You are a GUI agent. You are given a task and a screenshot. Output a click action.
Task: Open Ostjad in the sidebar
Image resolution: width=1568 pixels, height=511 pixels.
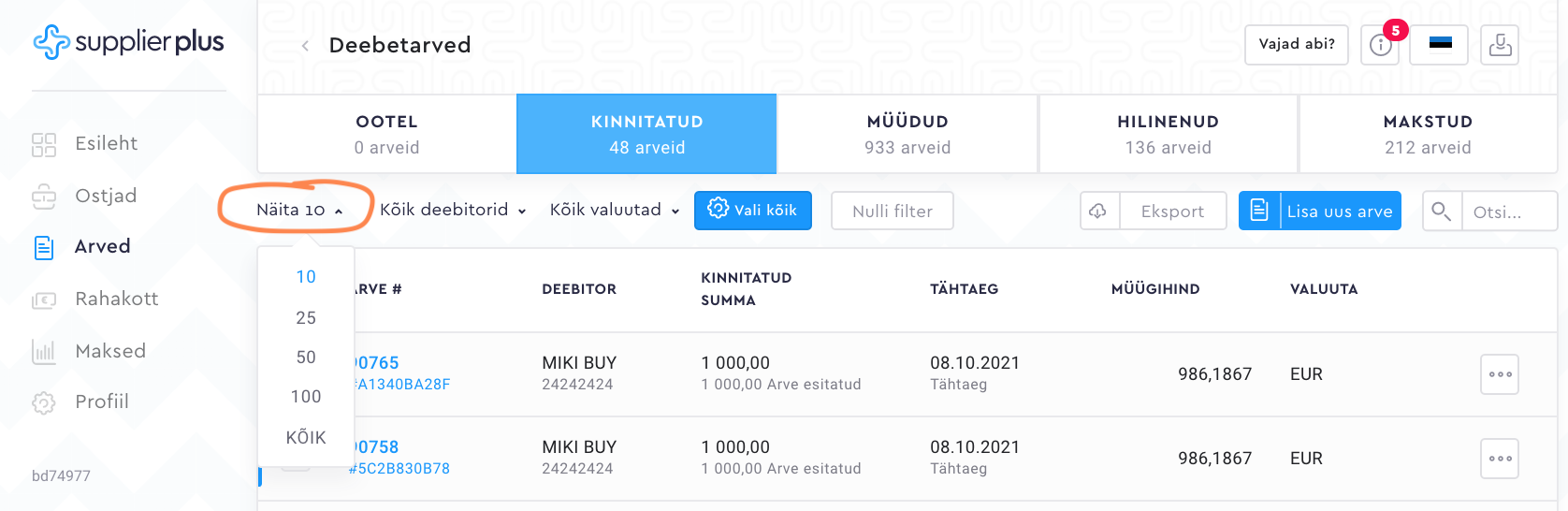106,196
